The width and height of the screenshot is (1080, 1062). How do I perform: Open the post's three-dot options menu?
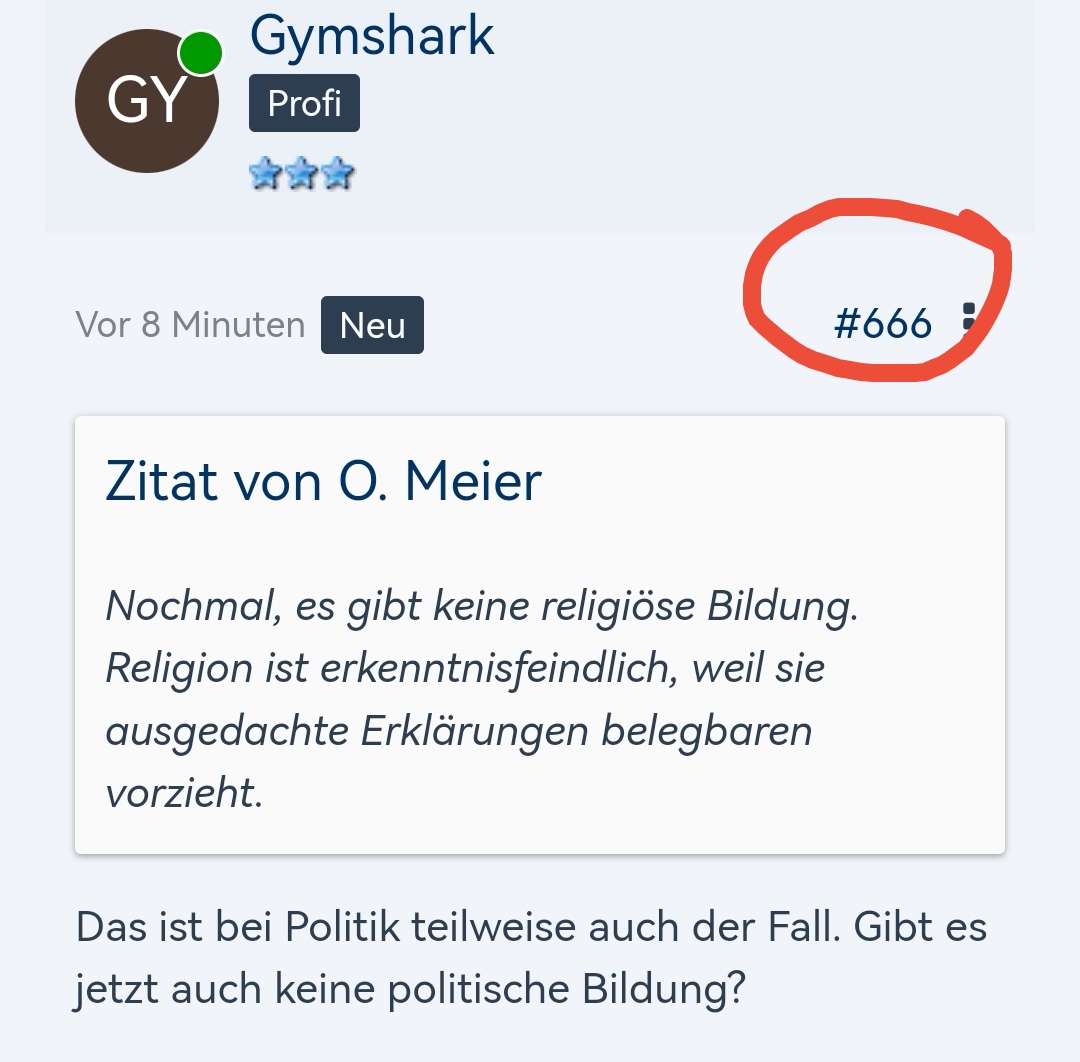[967, 317]
